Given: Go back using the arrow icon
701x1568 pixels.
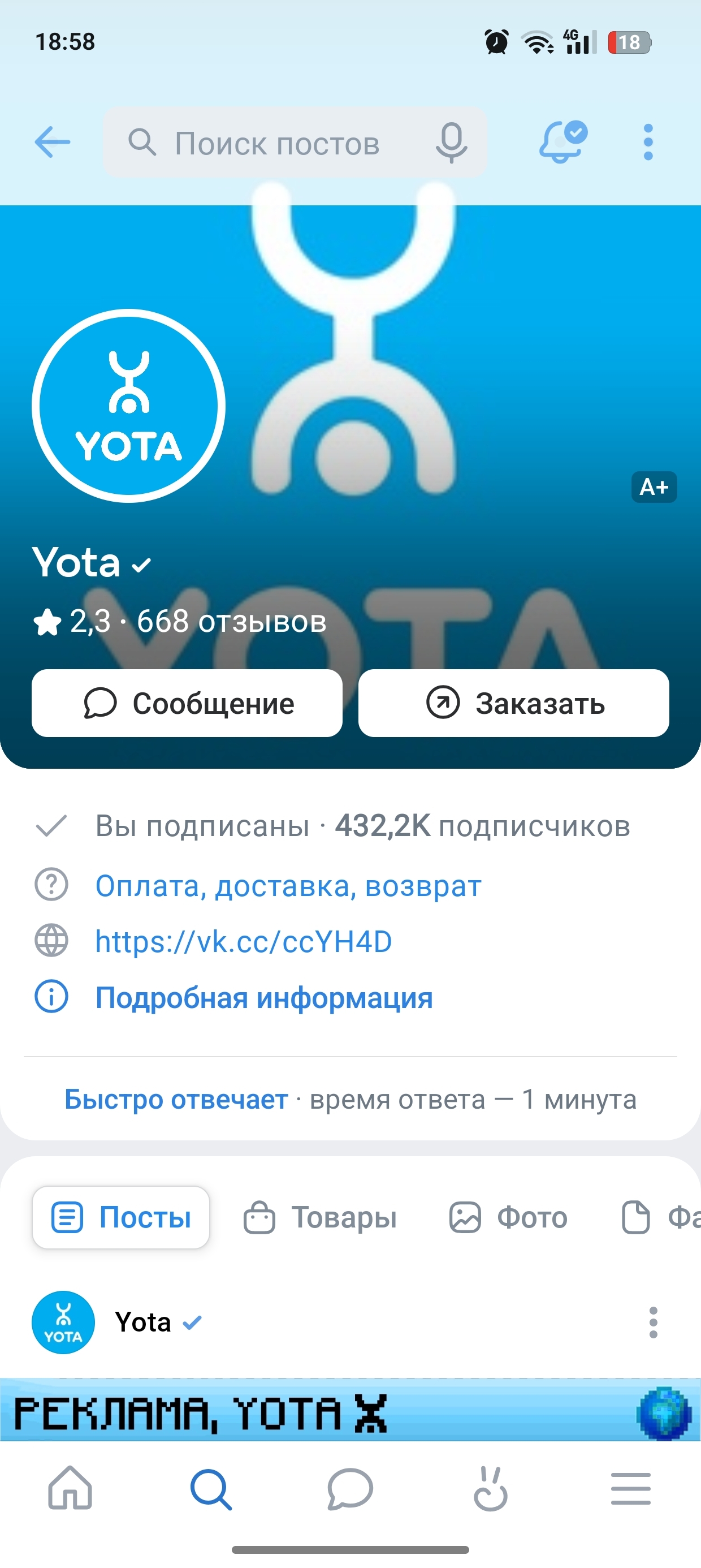Looking at the screenshot, I should point(53,143).
